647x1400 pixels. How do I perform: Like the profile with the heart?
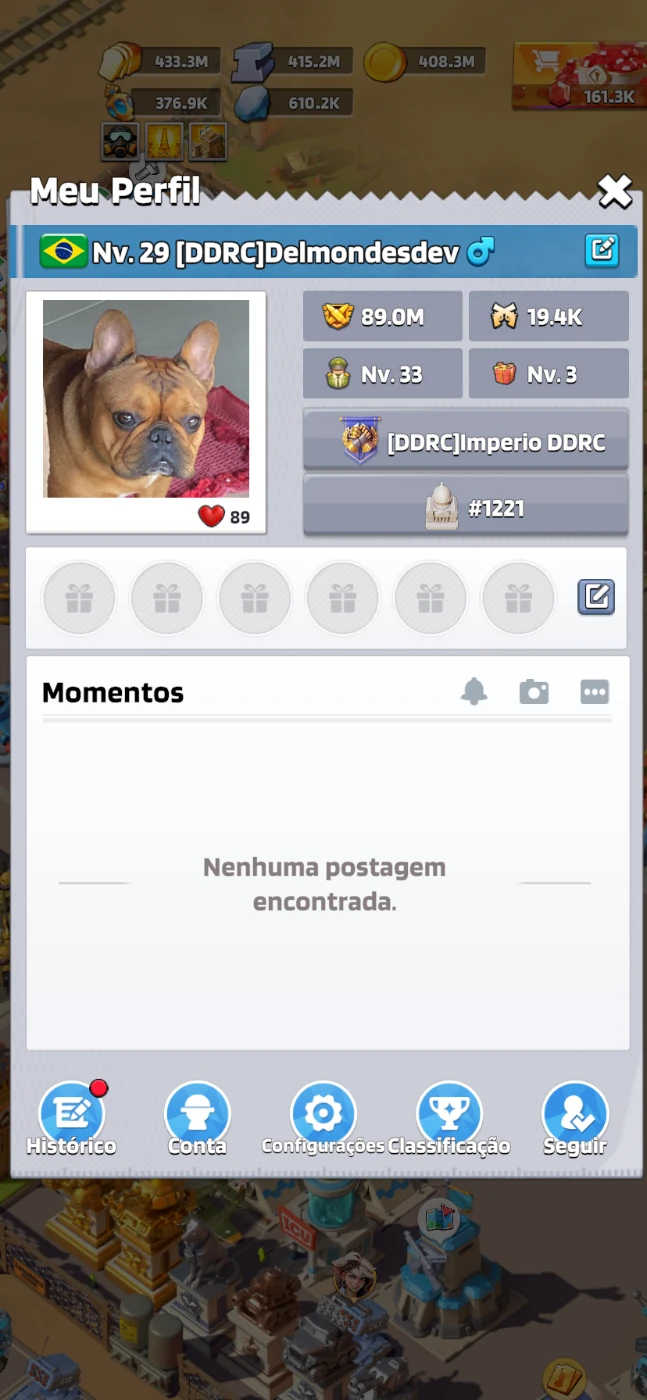tap(211, 516)
